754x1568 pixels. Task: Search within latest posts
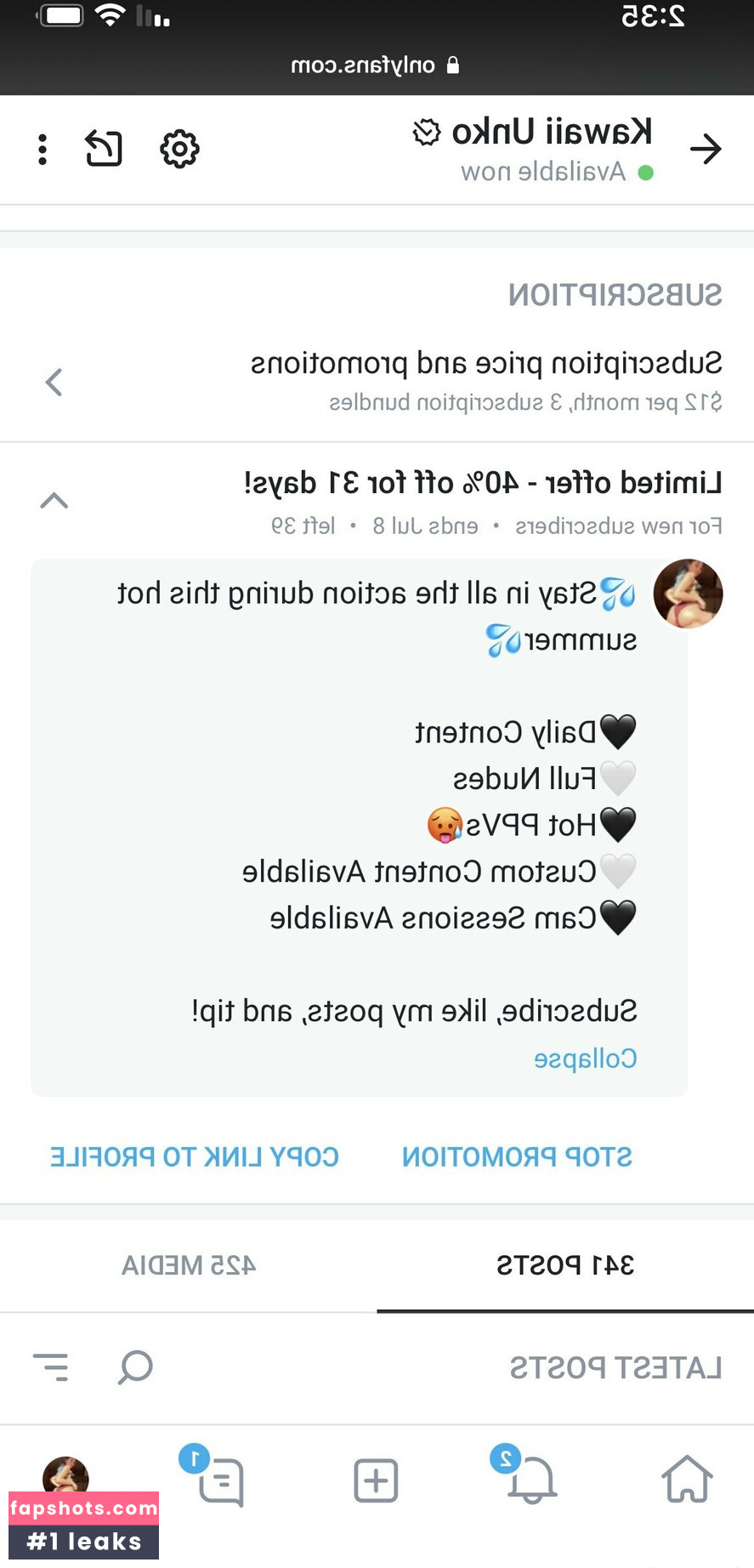[135, 1367]
